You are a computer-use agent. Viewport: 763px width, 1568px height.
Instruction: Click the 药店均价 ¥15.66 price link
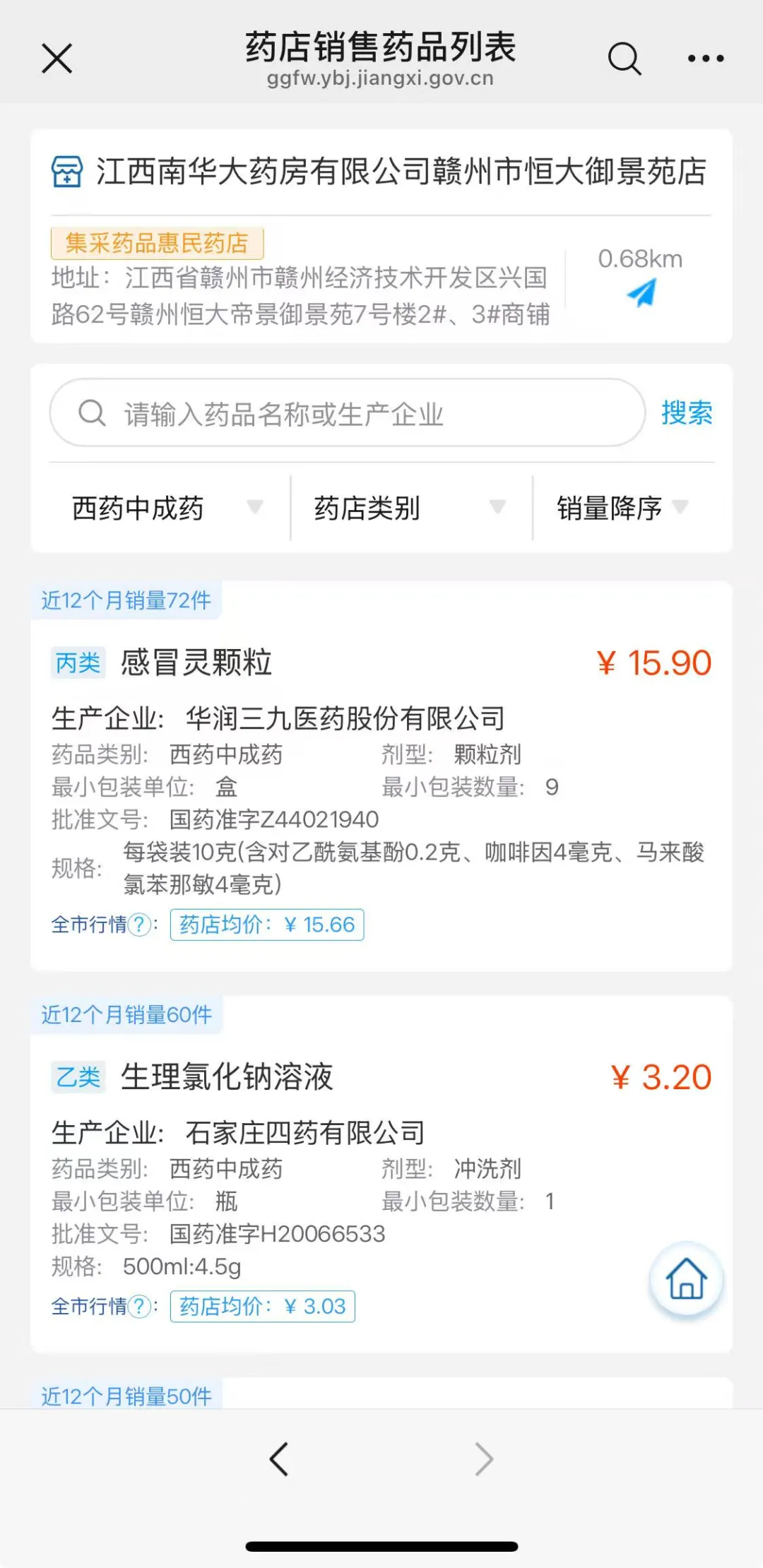267,924
